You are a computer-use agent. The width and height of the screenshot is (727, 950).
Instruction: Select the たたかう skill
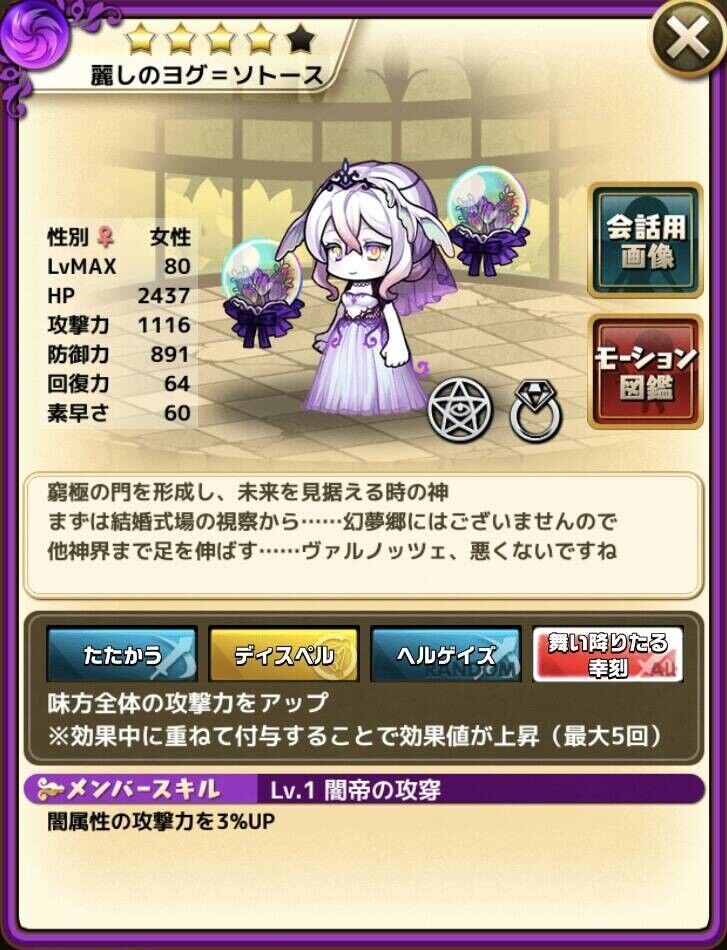tap(121, 655)
